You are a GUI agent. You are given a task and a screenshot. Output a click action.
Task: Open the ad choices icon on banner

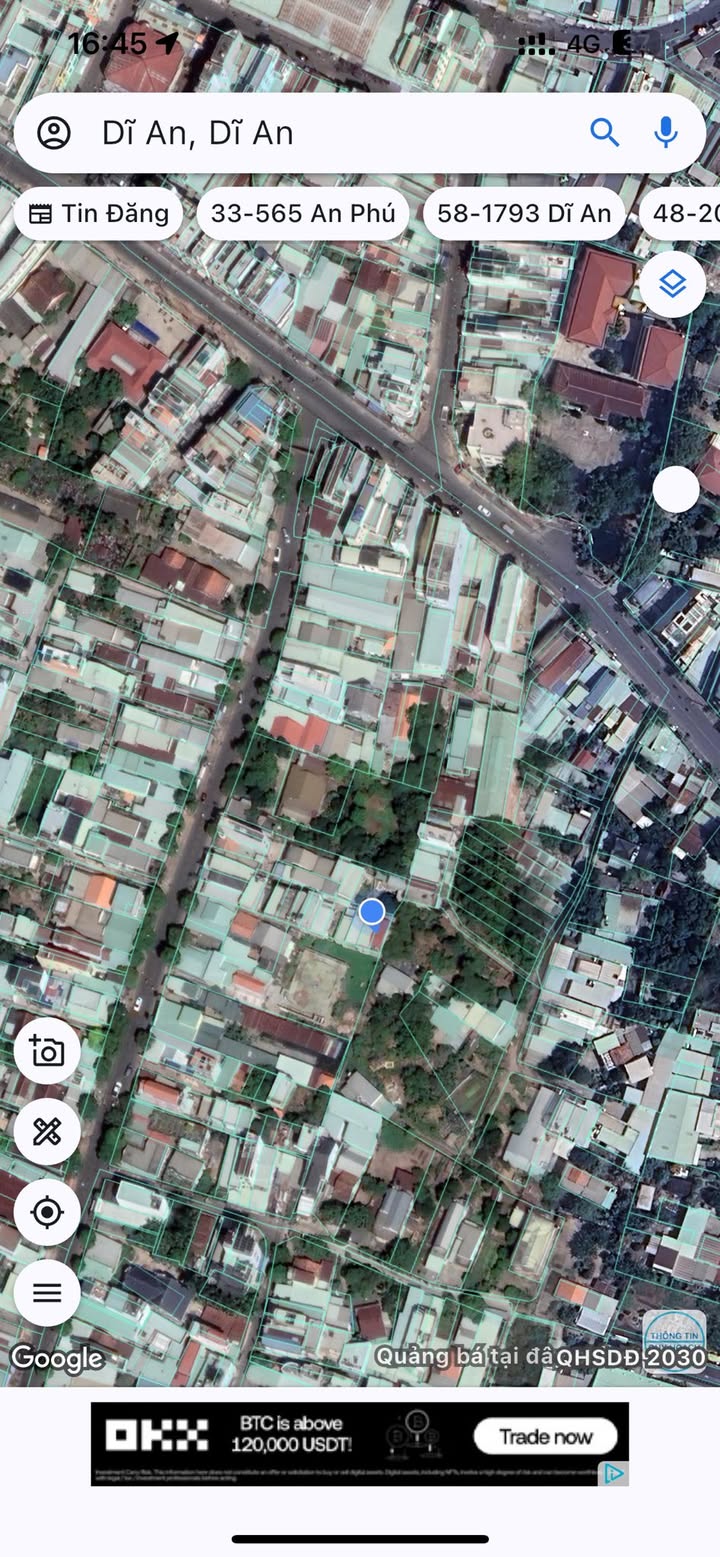[x=614, y=1473]
